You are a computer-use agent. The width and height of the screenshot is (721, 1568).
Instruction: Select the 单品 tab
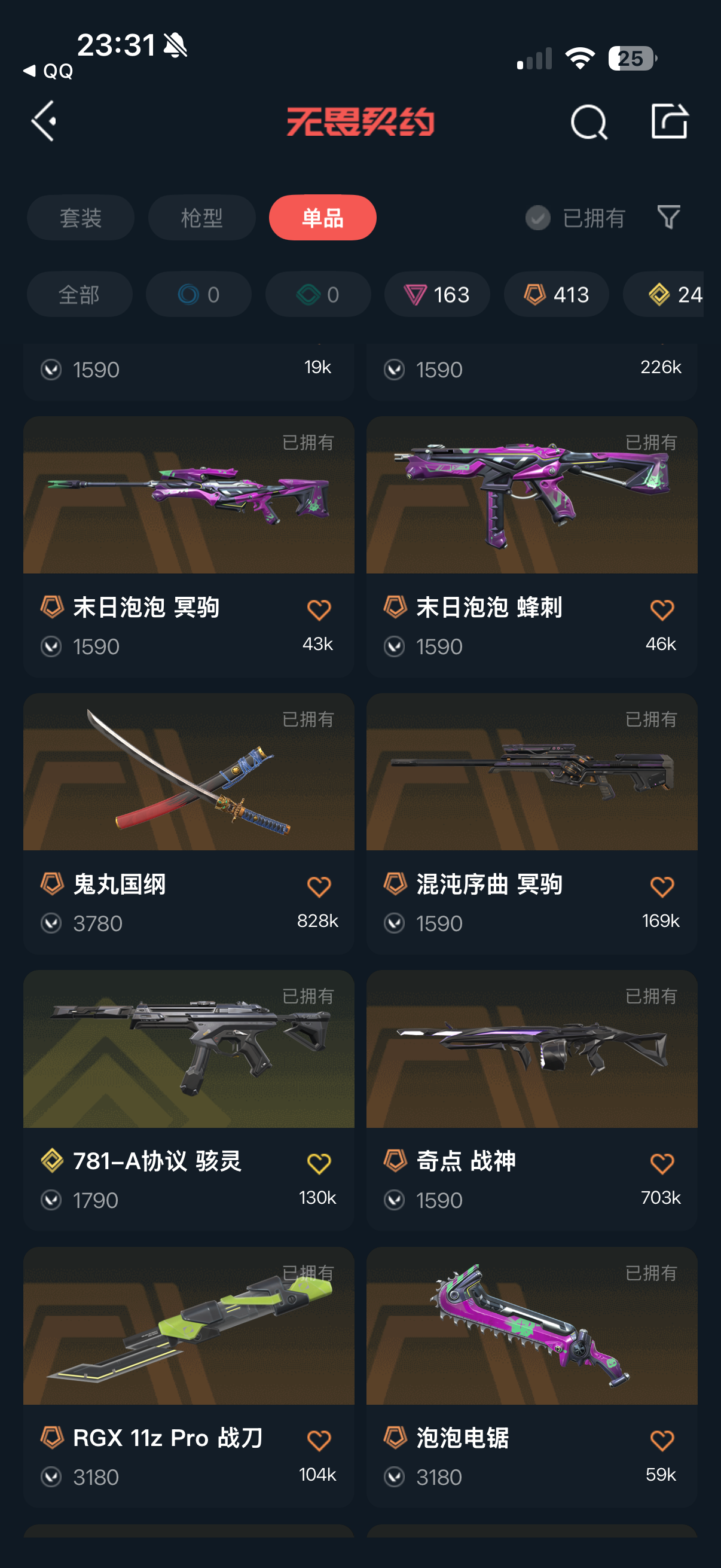coord(322,218)
